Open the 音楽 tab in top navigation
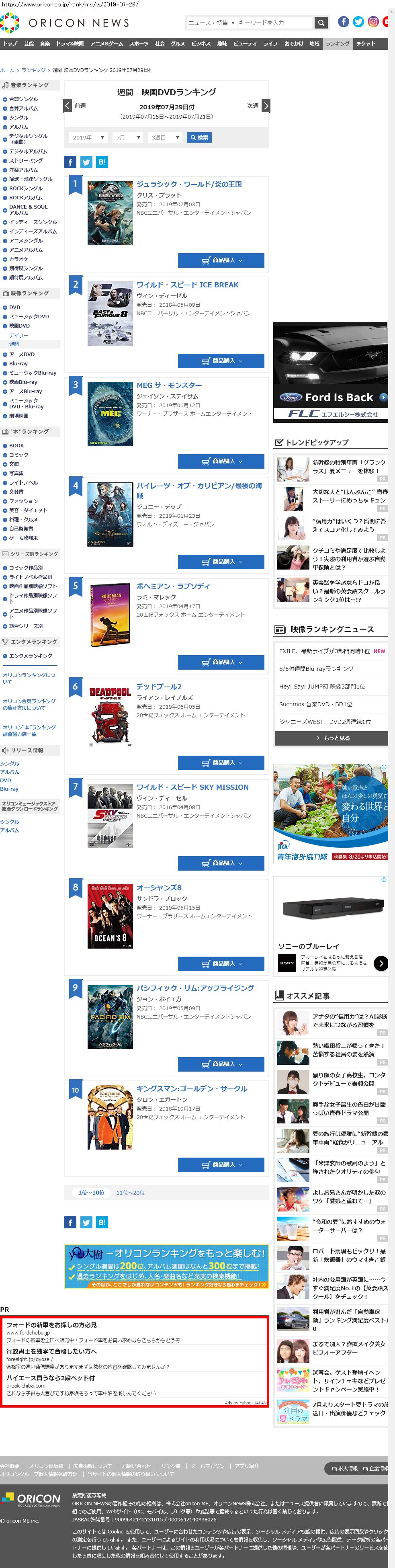The image size is (395, 1568). click(45, 44)
